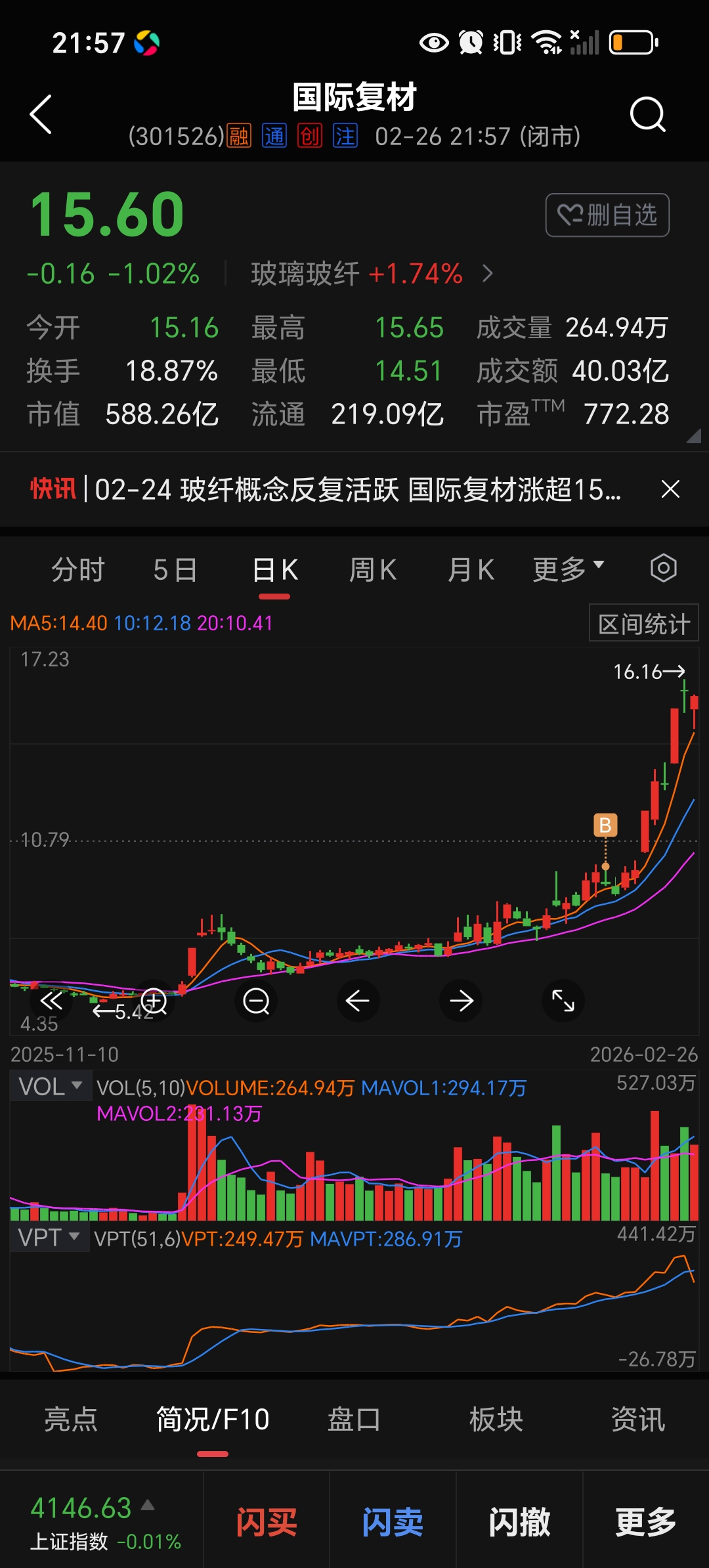Image resolution: width=709 pixels, height=1568 pixels.
Task: Switch chart to 分时 view
Action: [x=78, y=569]
